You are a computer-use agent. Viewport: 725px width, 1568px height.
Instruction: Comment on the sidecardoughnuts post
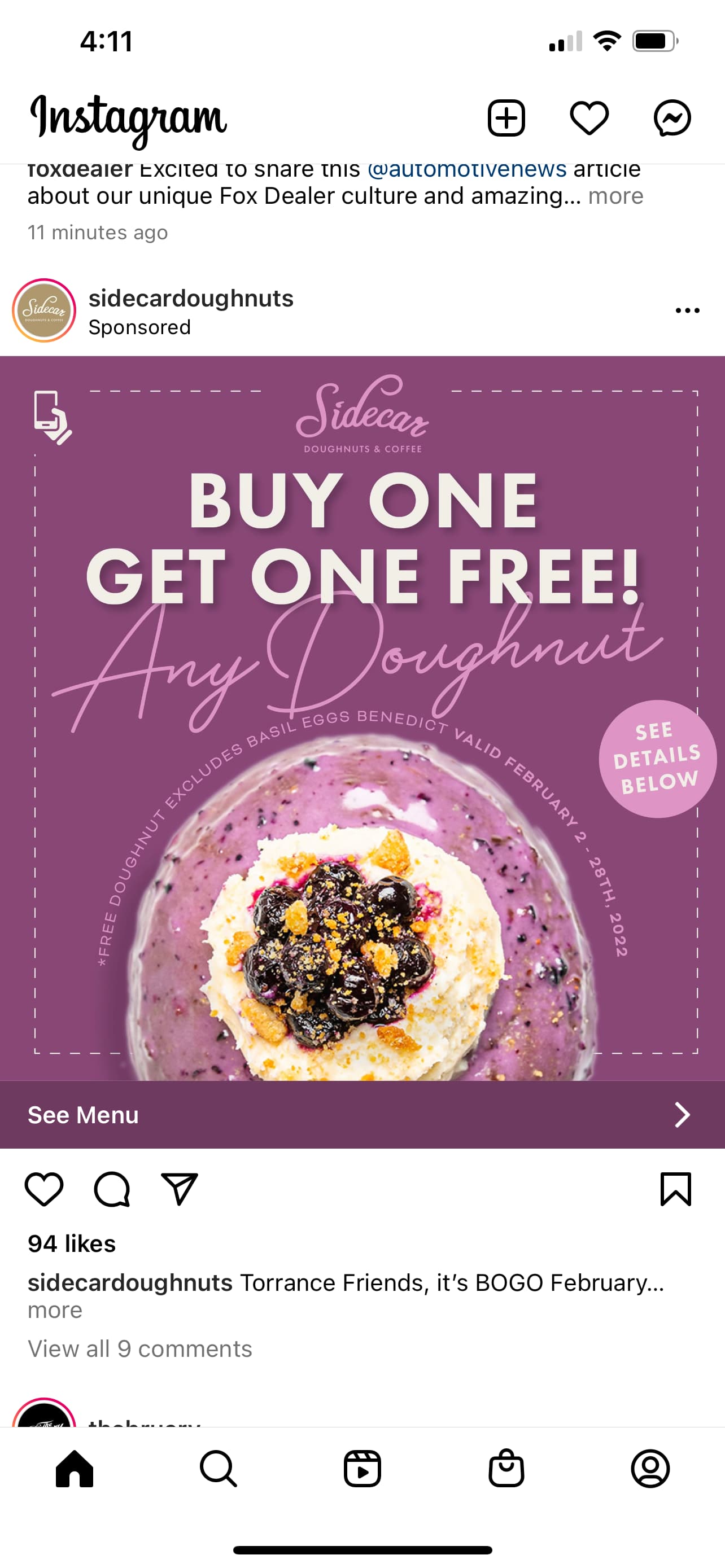click(x=112, y=1189)
